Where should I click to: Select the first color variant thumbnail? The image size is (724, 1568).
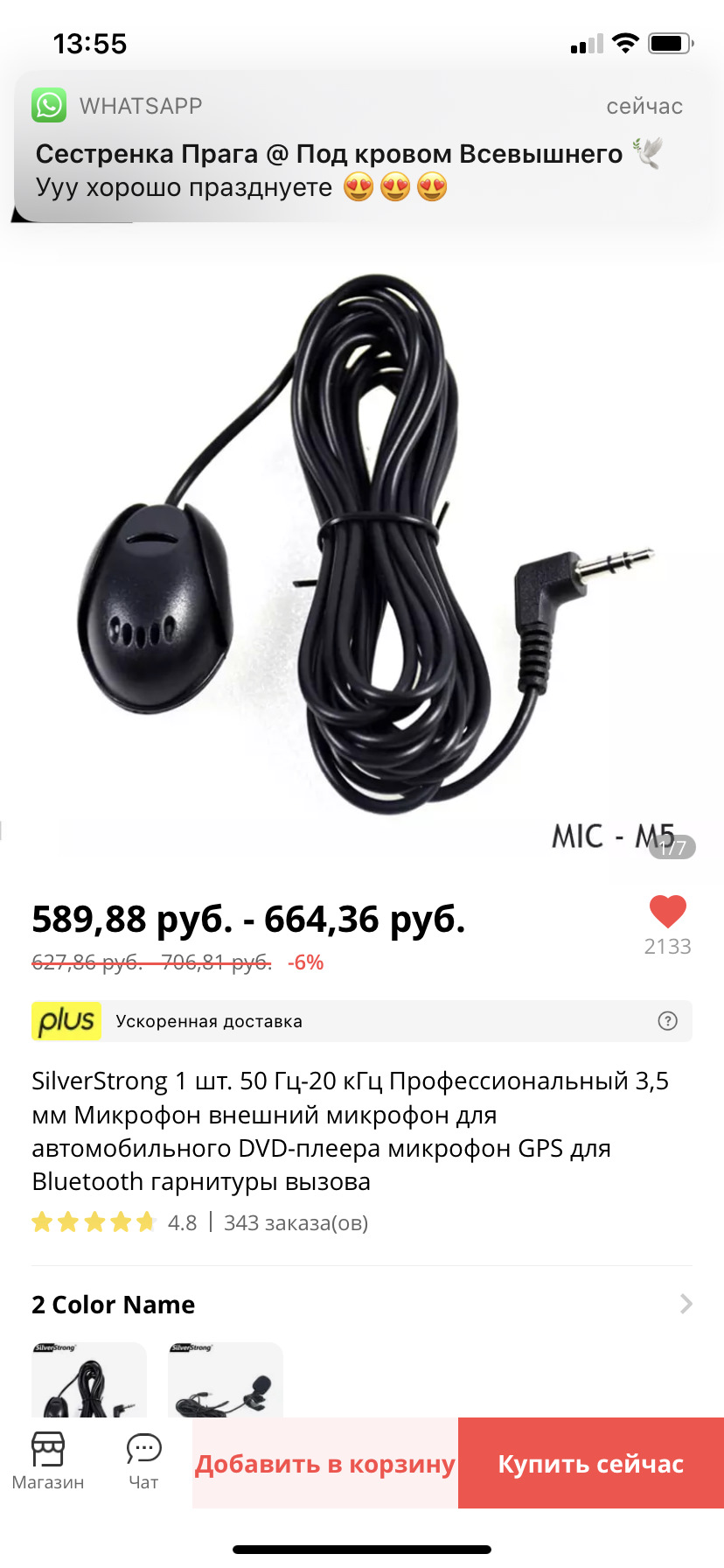pyautogui.click(x=89, y=1380)
